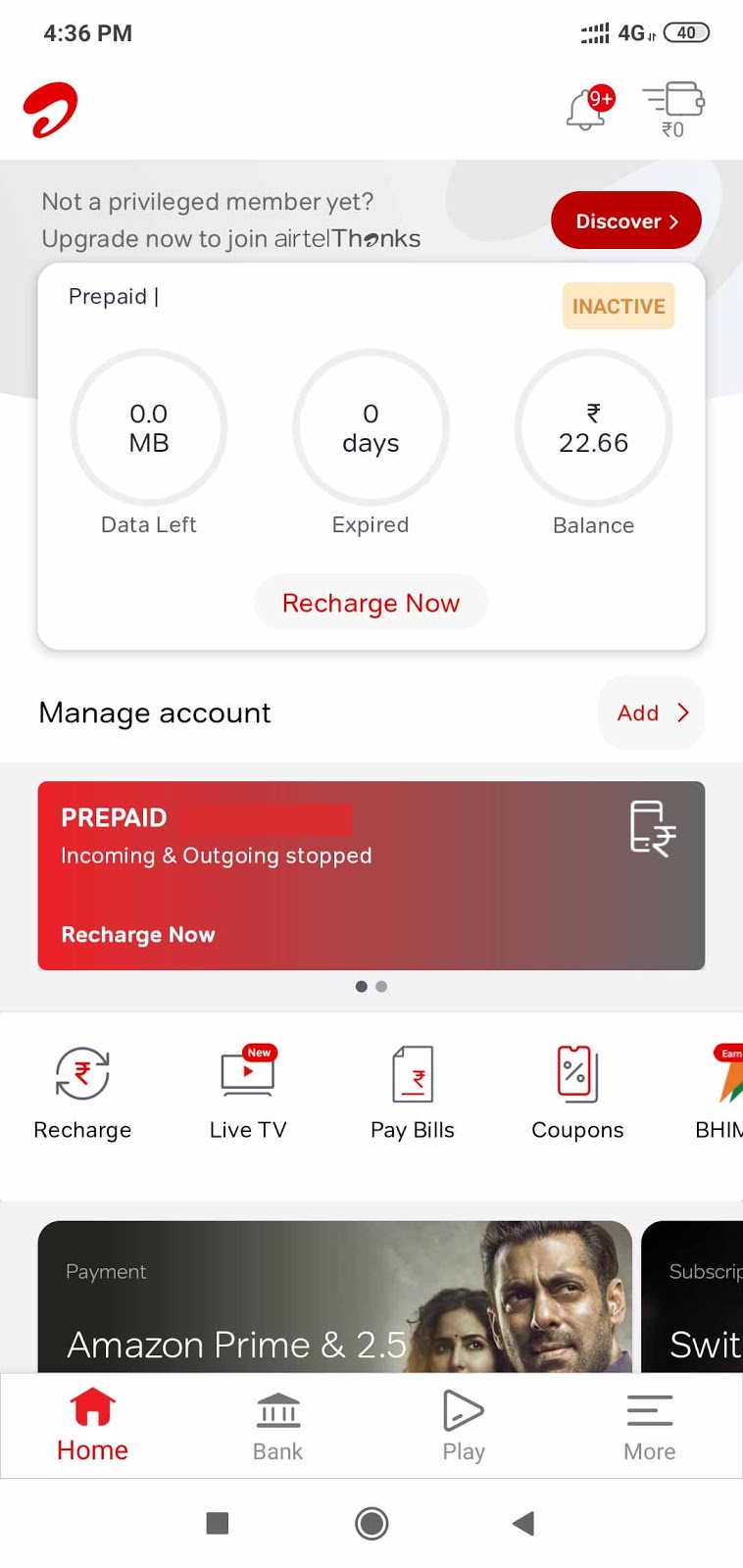Switch to the Bank tab

pyautogui.click(x=278, y=1426)
